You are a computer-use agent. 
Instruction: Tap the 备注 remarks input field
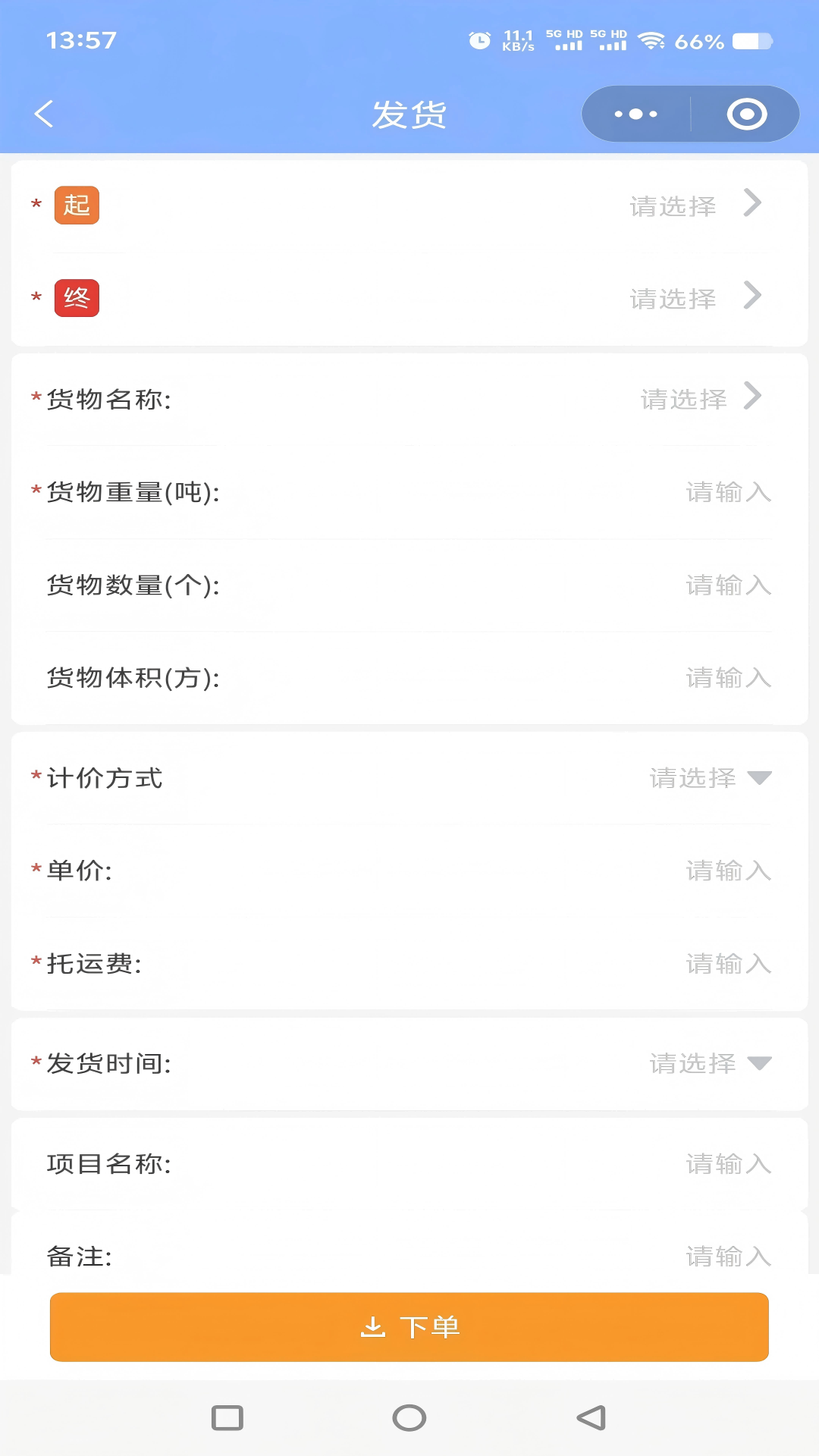[728, 1257]
